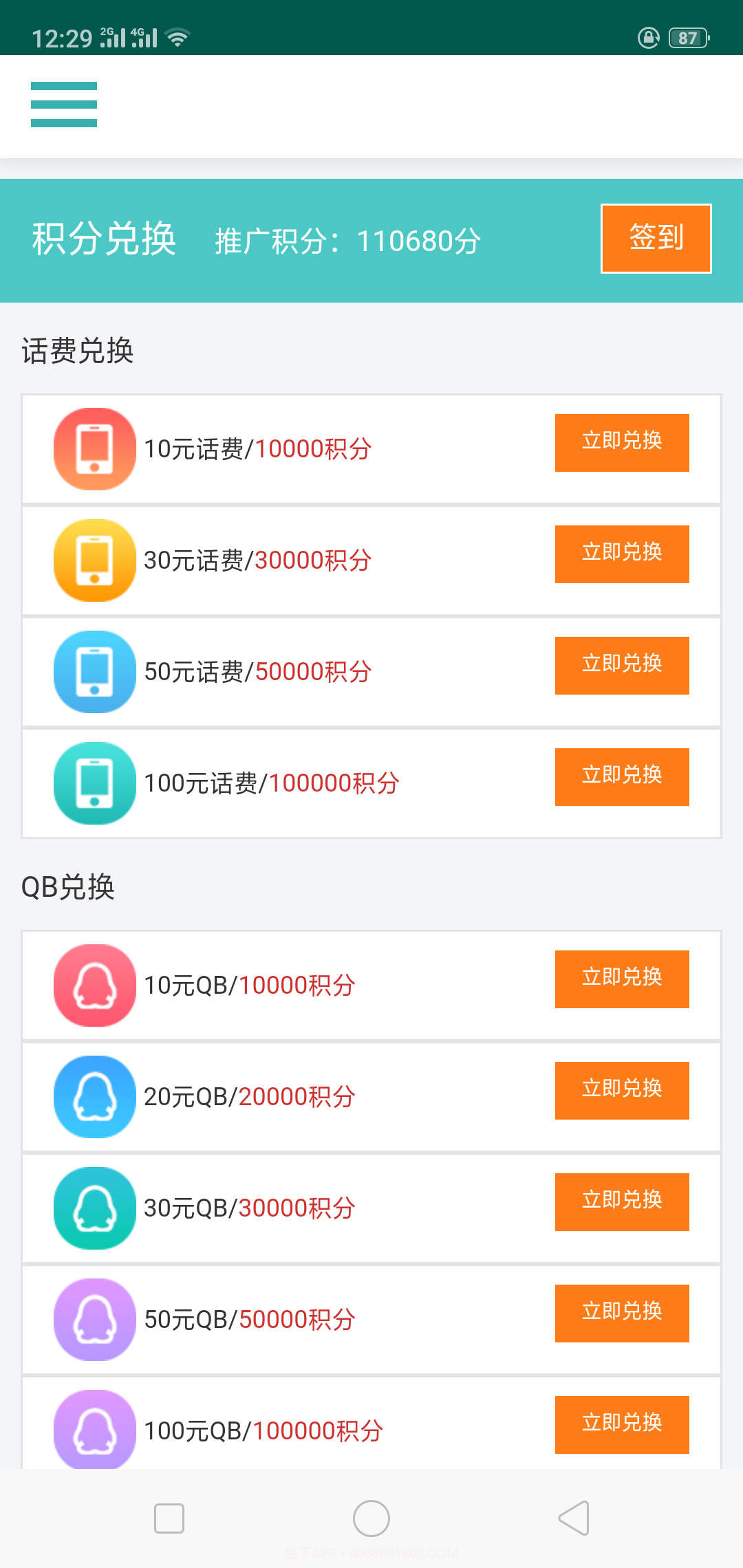The height and width of the screenshot is (1568, 743).
Task: Click the blue 20元QB penguin icon
Action: pyautogui.click(x=94, y=1097)
